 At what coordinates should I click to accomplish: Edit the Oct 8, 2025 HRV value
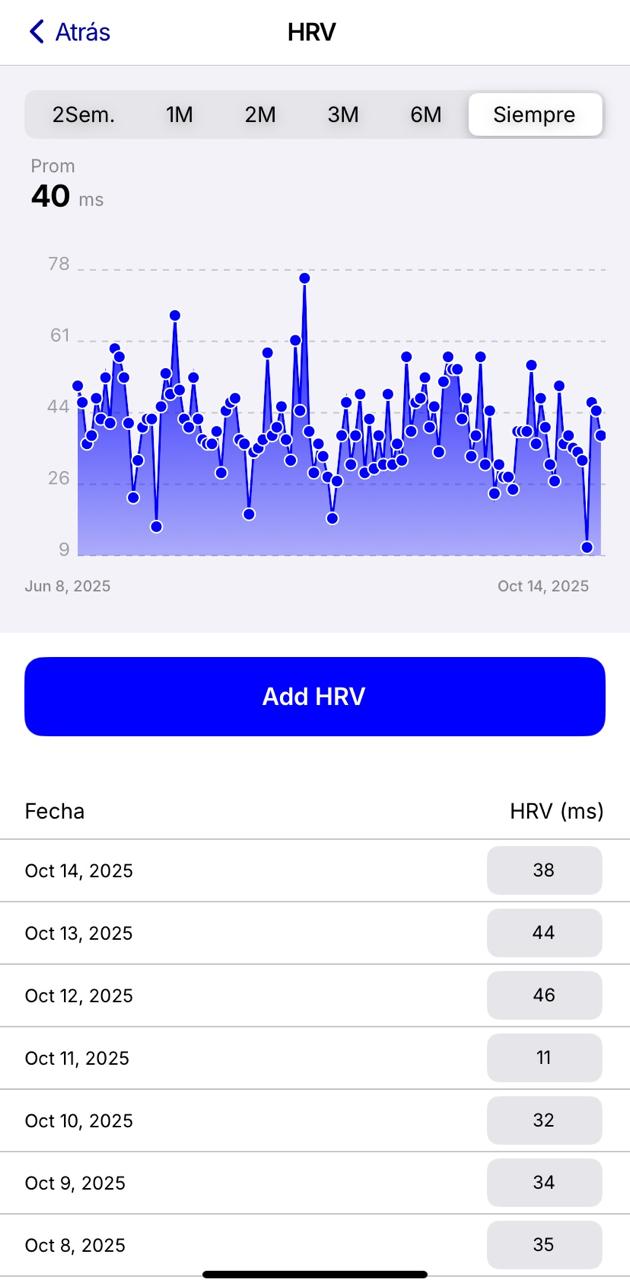[x=544, y=1245]
